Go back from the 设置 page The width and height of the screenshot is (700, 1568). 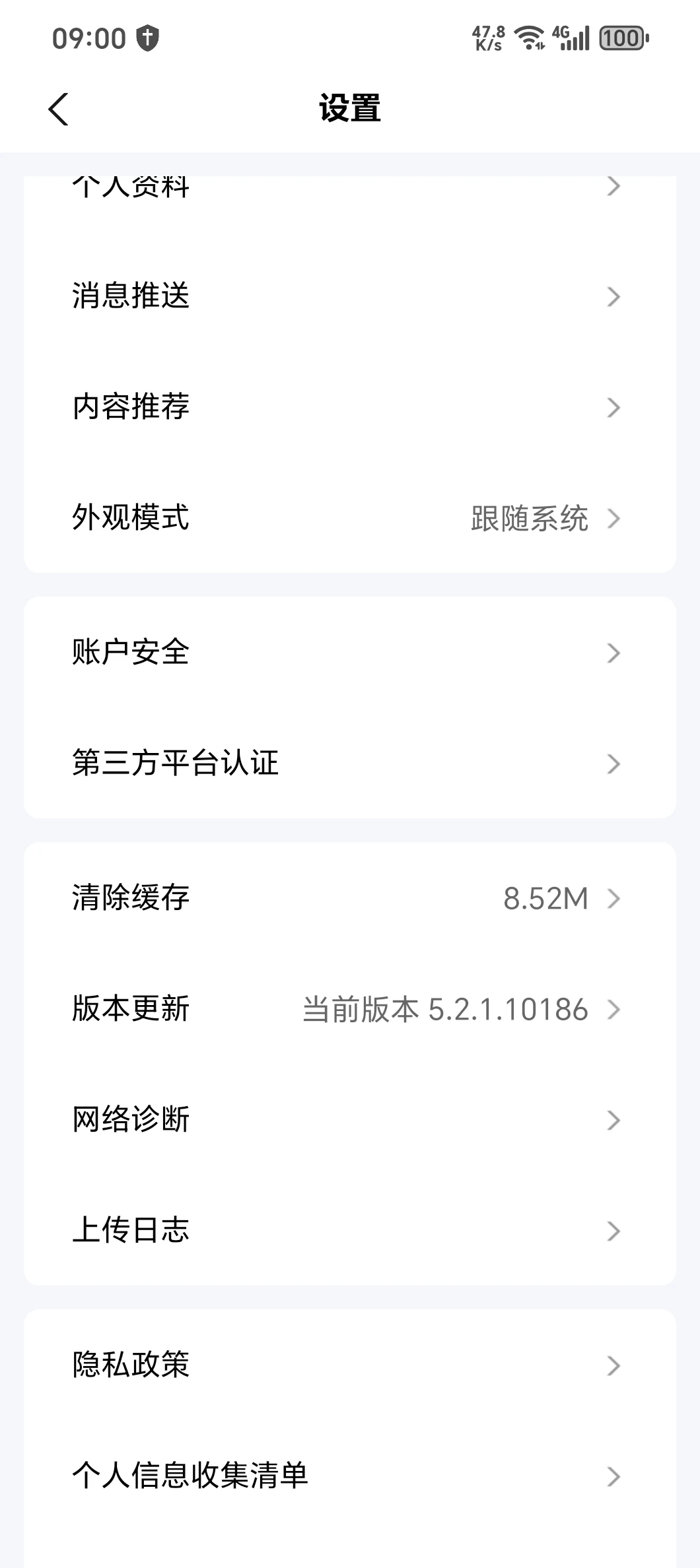[x=58, y=109]
